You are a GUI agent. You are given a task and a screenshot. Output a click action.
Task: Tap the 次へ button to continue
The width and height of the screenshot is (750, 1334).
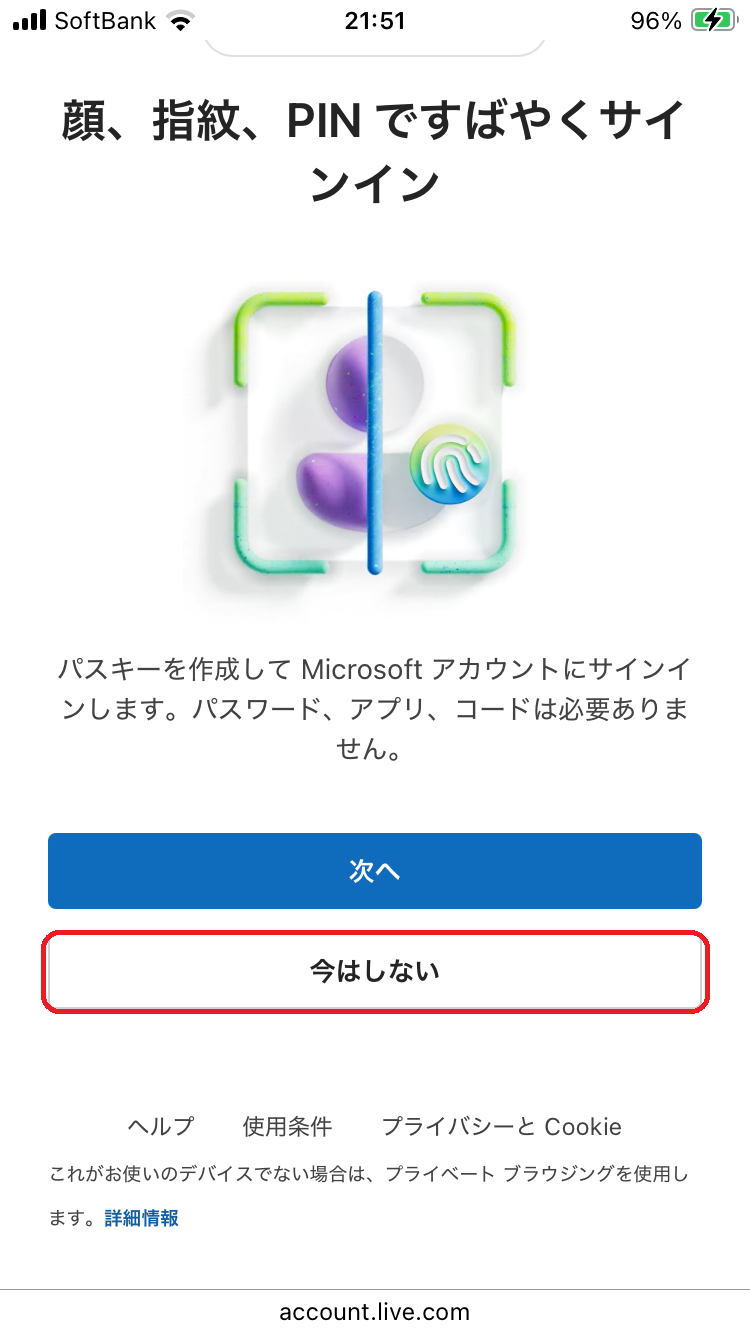(375, 871)
